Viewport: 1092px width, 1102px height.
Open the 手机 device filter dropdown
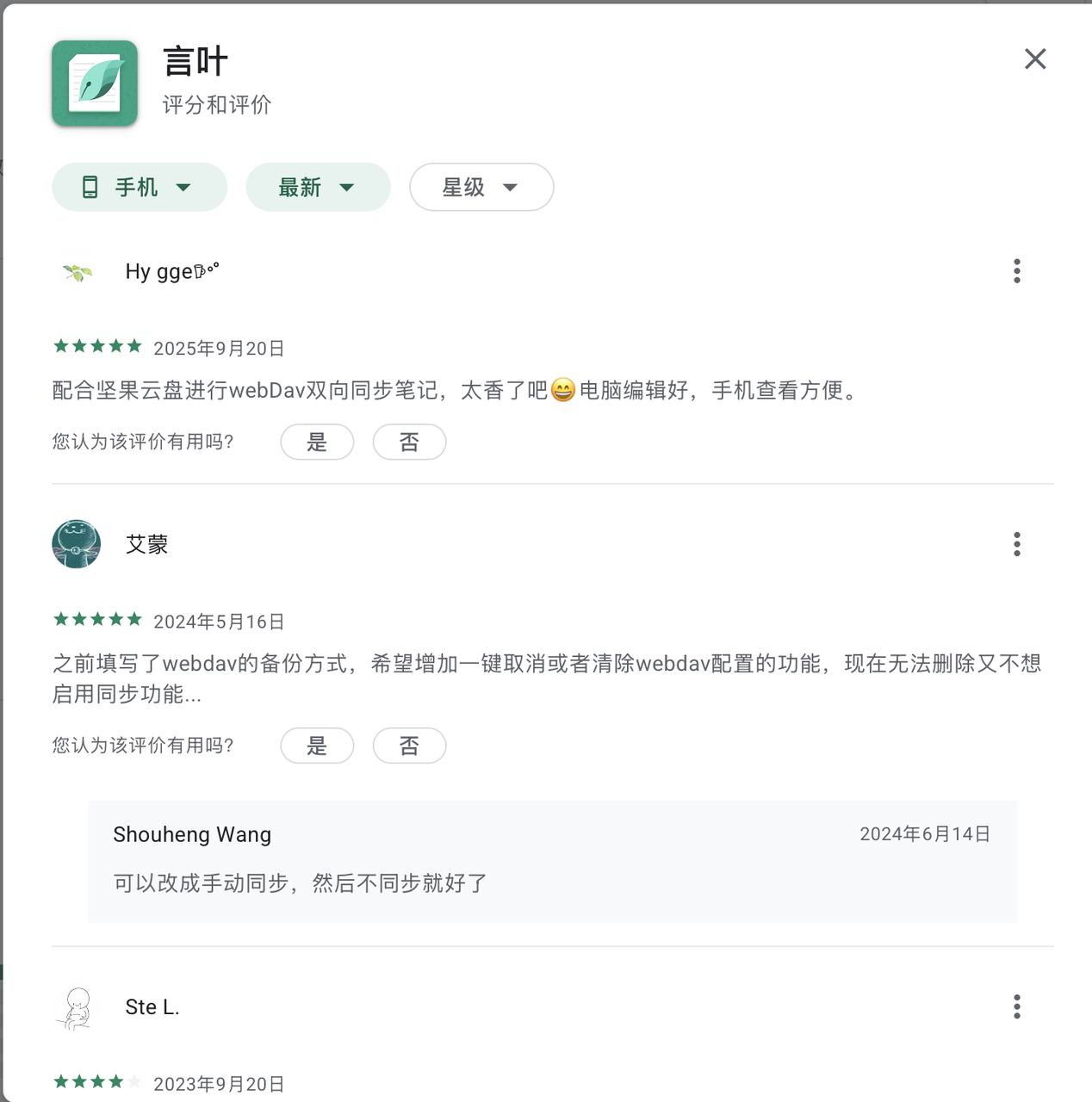140,187
